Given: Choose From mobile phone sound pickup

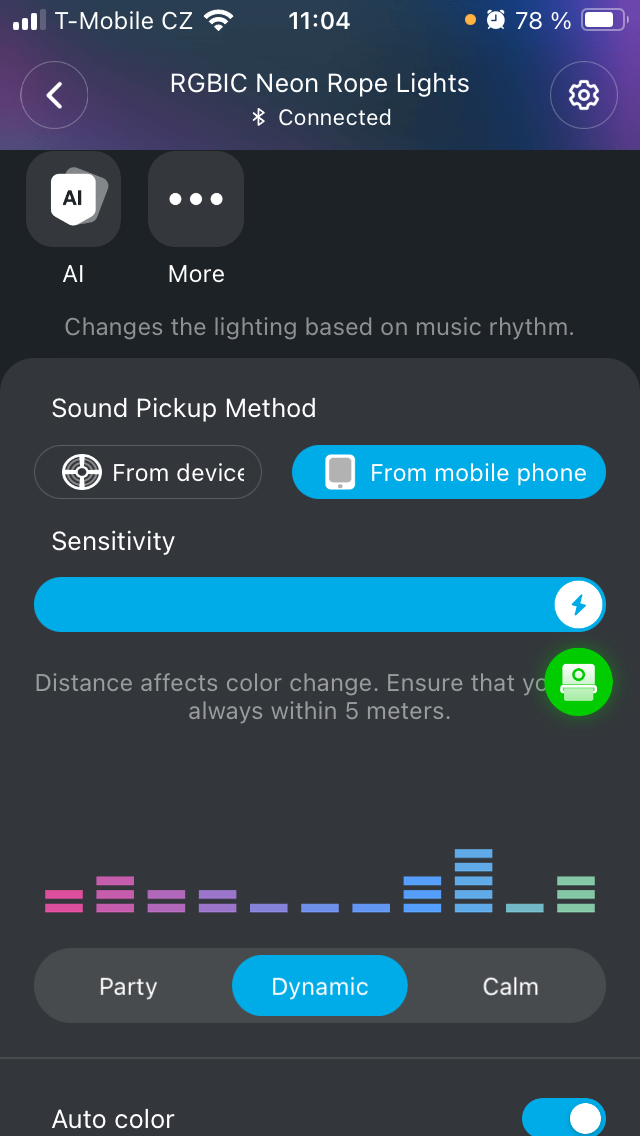Looking at the screenshot, I should [x=449, y=472].
